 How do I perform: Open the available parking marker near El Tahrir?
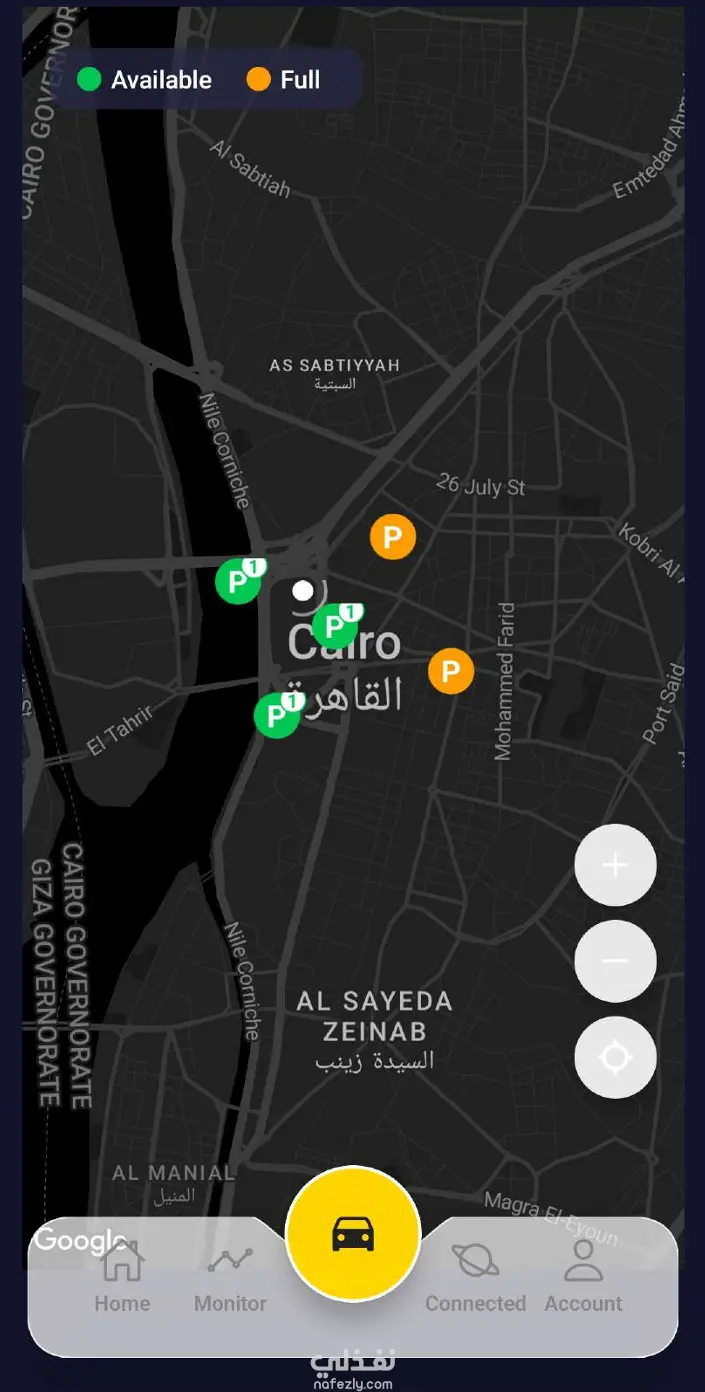276,716
